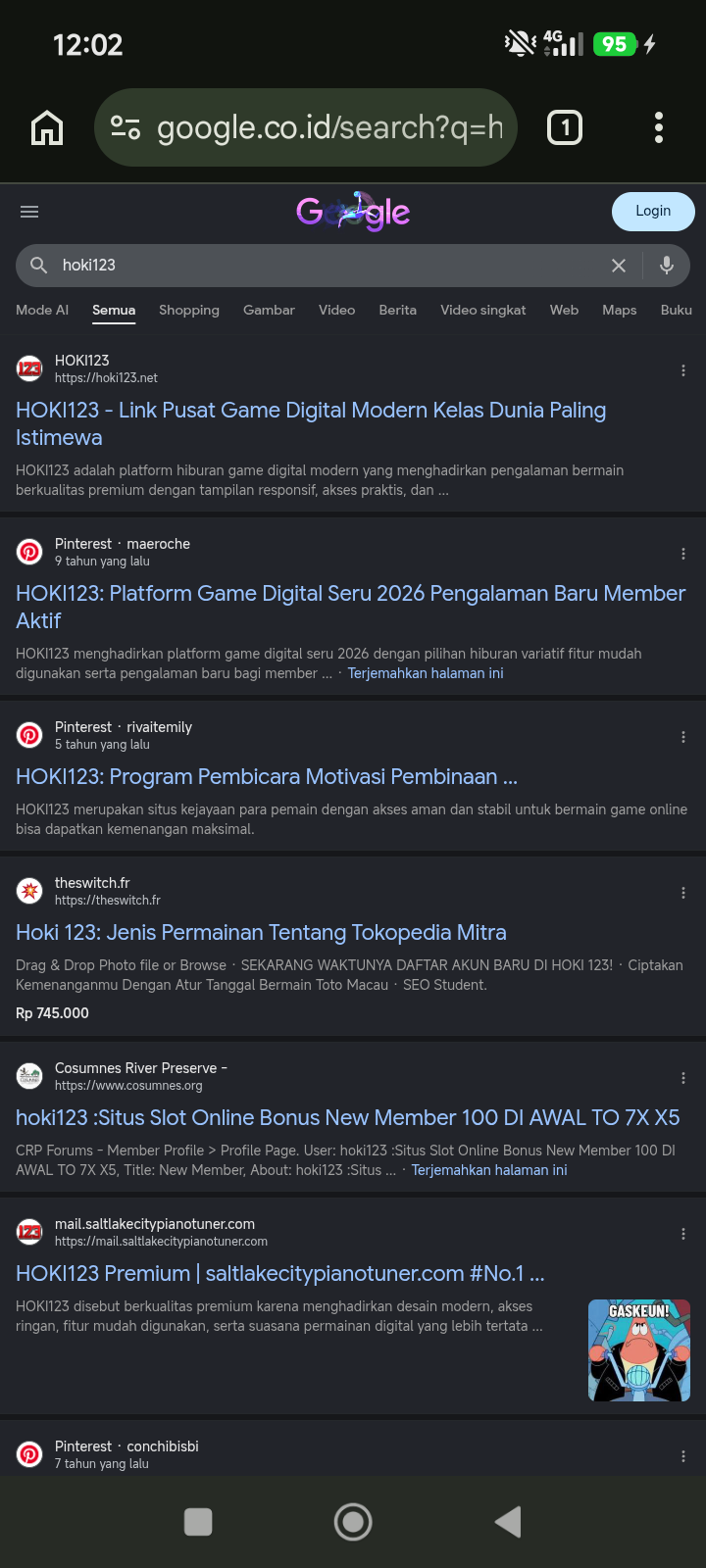Tap Terjemahkan halaman ini under maeroche result
The image size is (706, 1568).
point(426,673)
